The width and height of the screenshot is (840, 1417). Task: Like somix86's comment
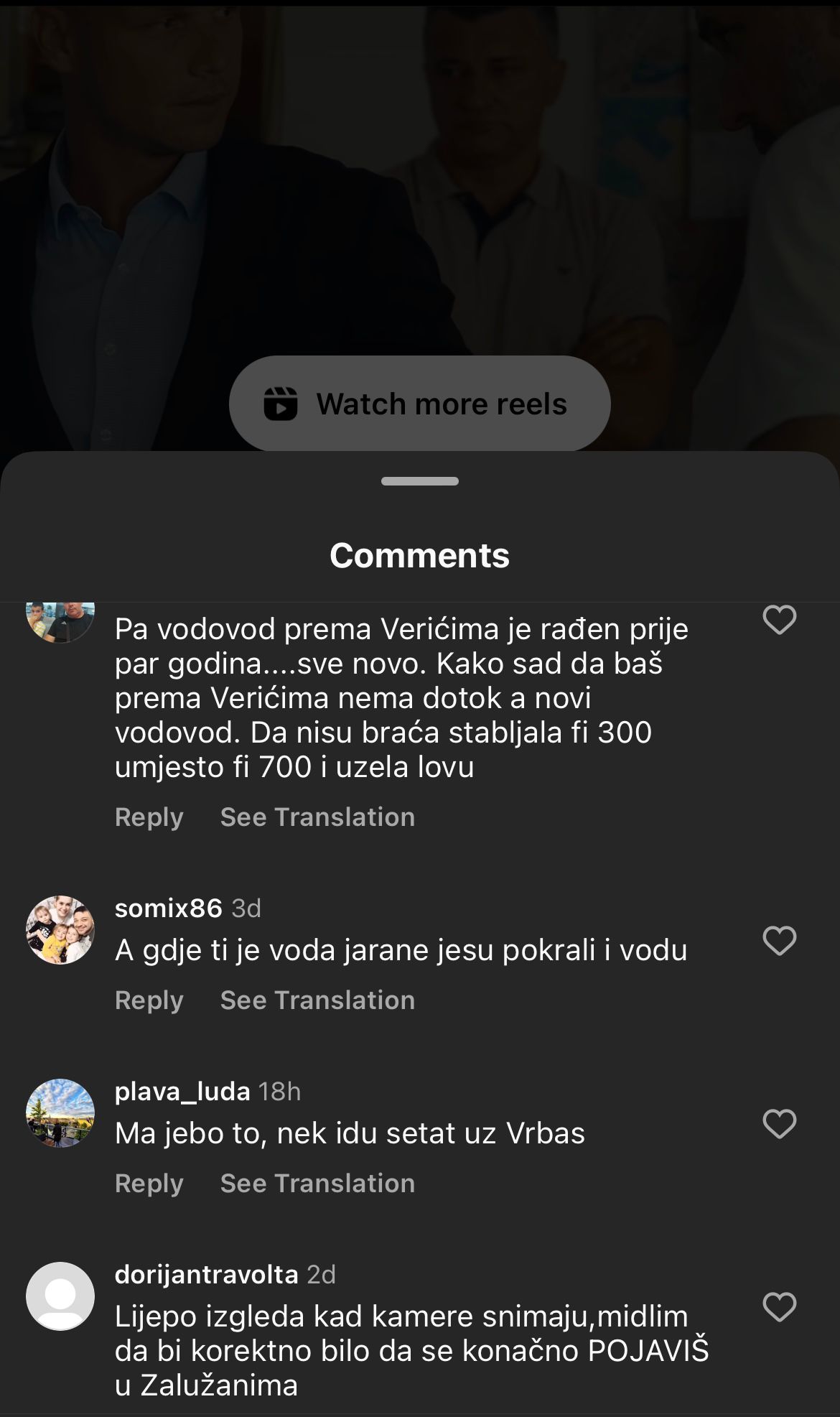coord(780,941)
